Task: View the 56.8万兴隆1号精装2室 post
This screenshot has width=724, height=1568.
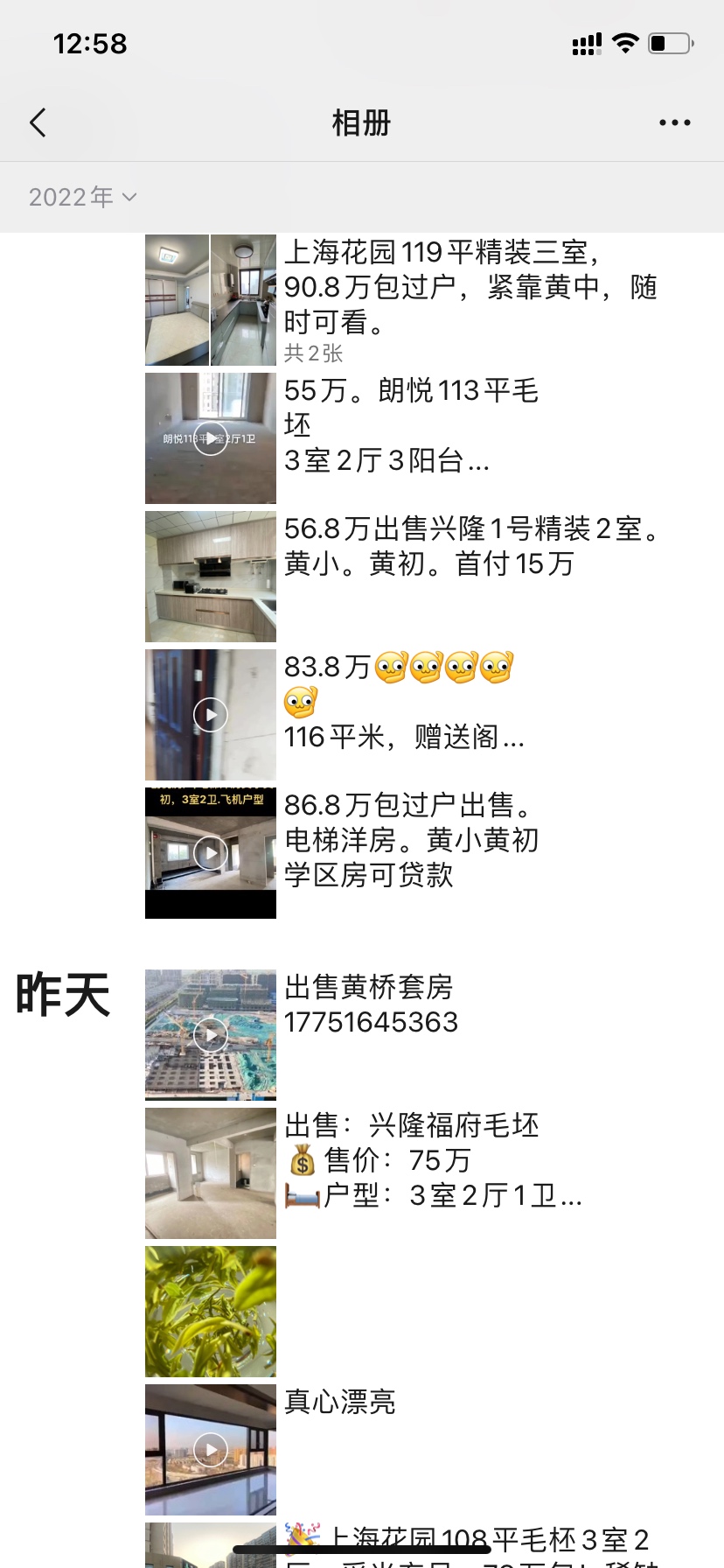Action: [211, 577]
